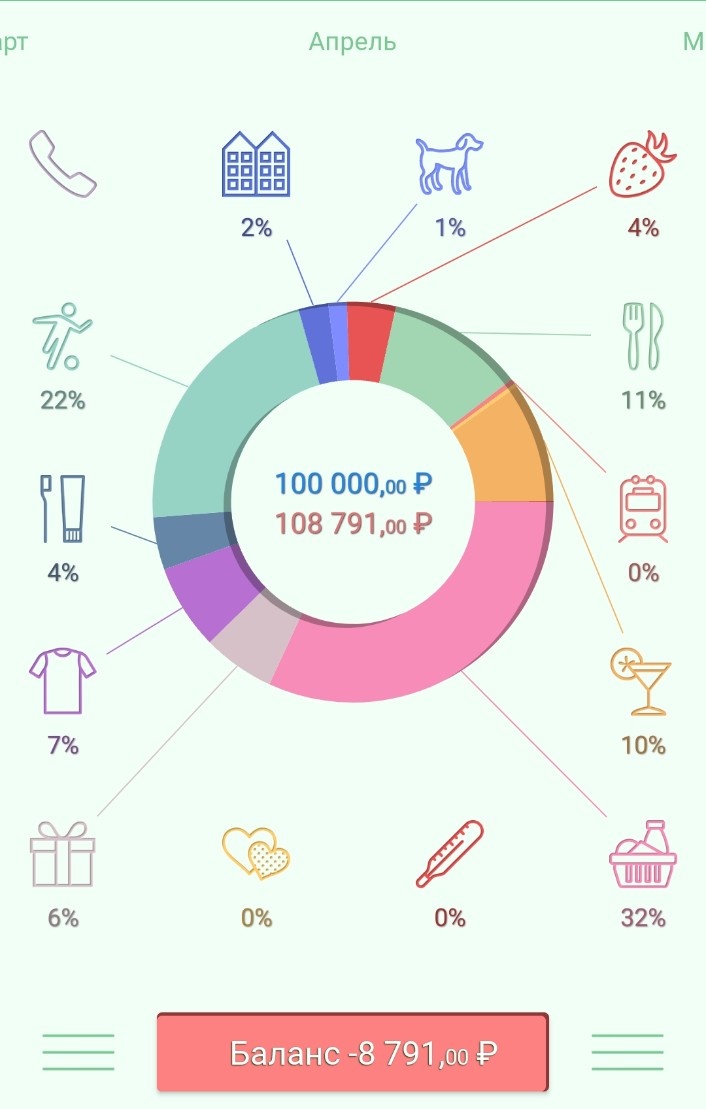This screenshot has height=1109, width=706.
Task: Open the cocktail entertainment category
Action: click(x=642, y=682)
